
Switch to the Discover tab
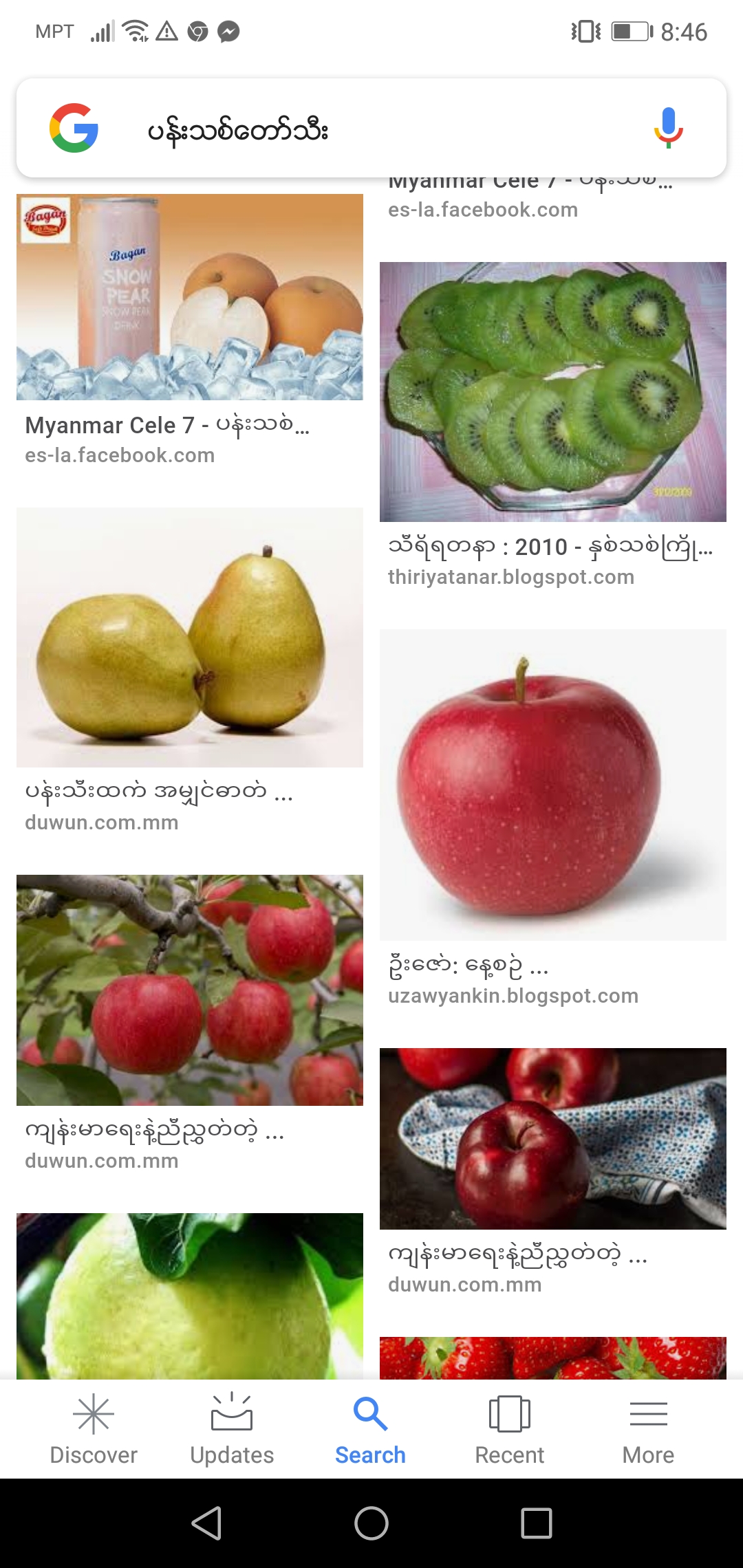[x=94, y=1429]
